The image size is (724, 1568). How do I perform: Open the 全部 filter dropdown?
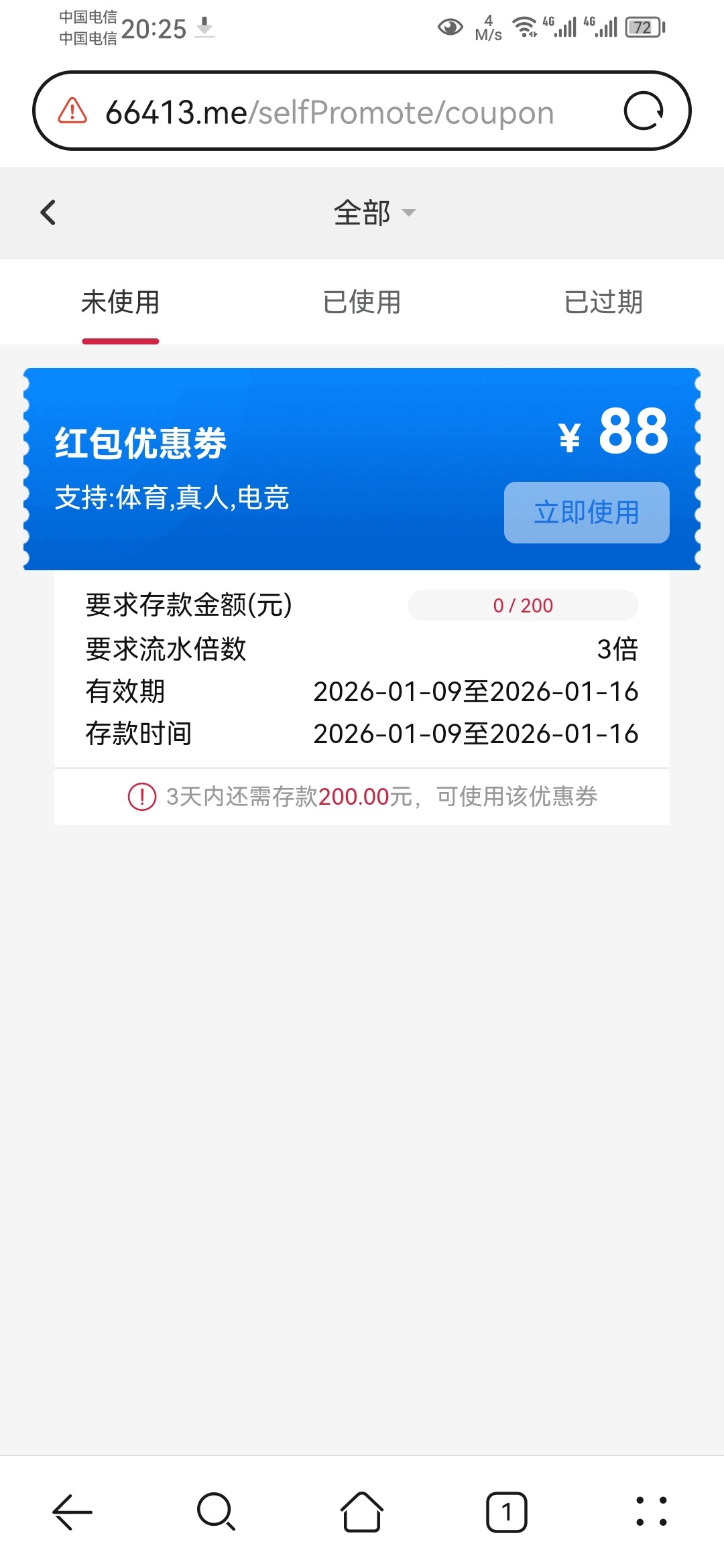(x=362, y=212)
